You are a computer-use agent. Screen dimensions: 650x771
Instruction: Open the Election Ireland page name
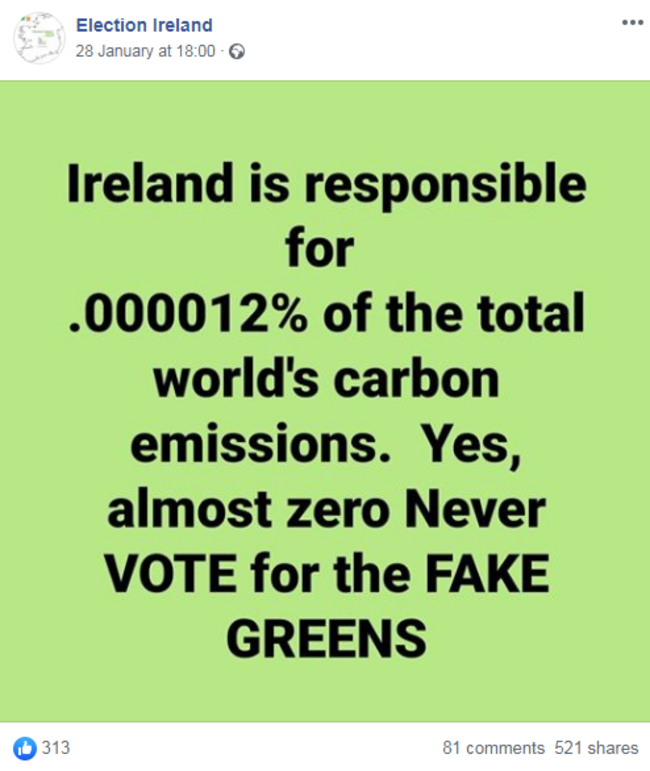click(144, 25)
